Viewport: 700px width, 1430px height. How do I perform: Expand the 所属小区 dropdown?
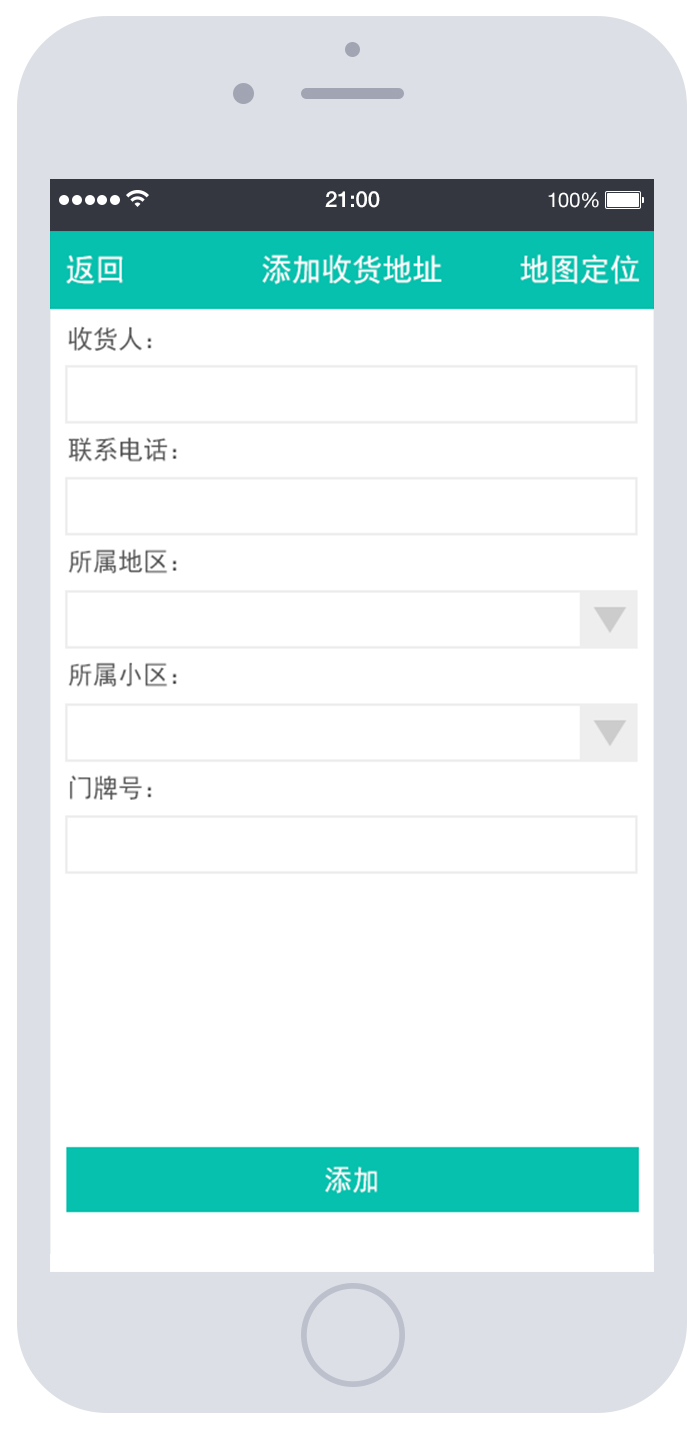pyautogui.click(x=351, y=732)
